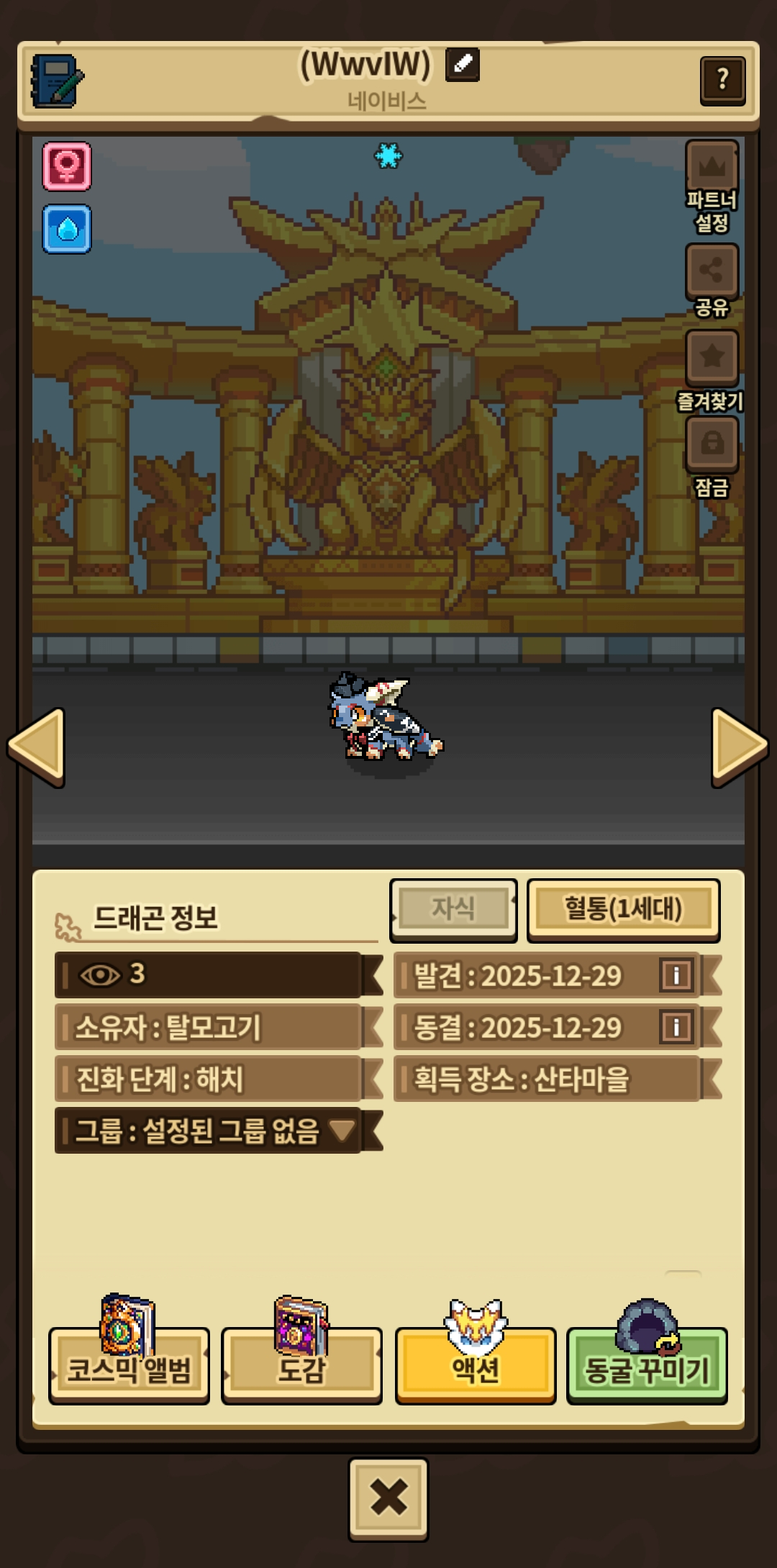This screenshot has height=1568, width=777.
Task: View 혈통(1세대) lineage
Action: (623, 909)
